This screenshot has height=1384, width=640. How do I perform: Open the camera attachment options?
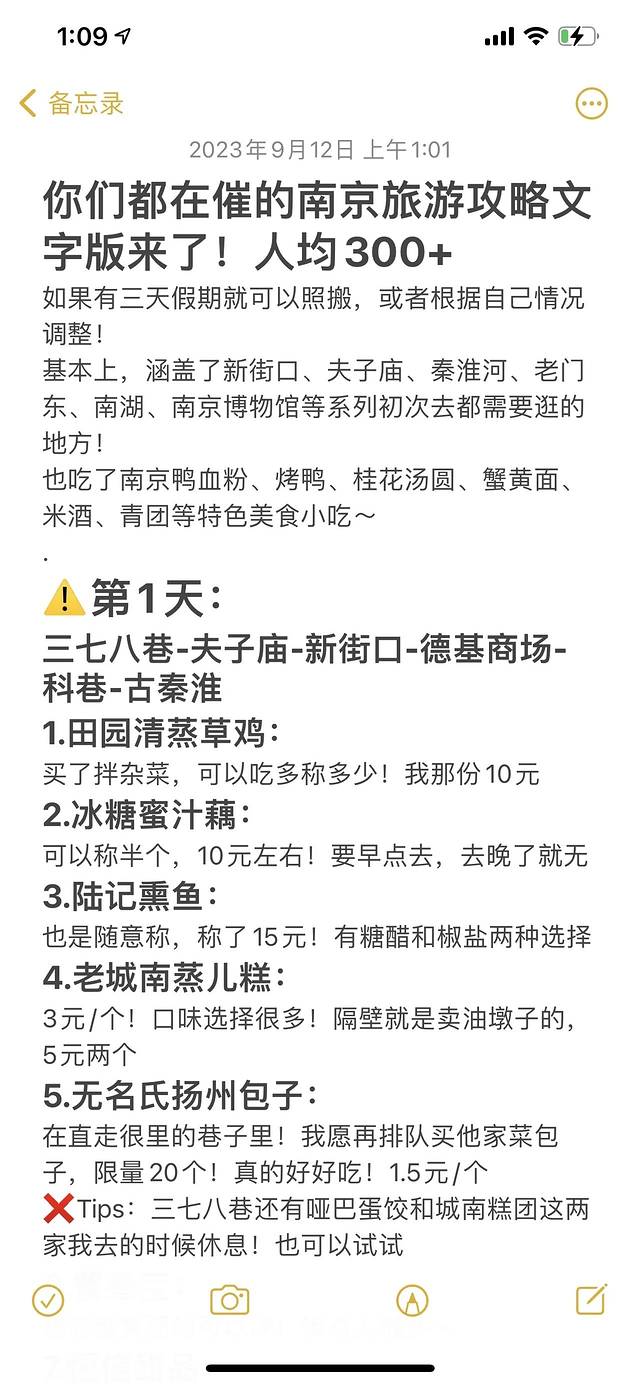pyautogui.click(x=229, y=1300)
